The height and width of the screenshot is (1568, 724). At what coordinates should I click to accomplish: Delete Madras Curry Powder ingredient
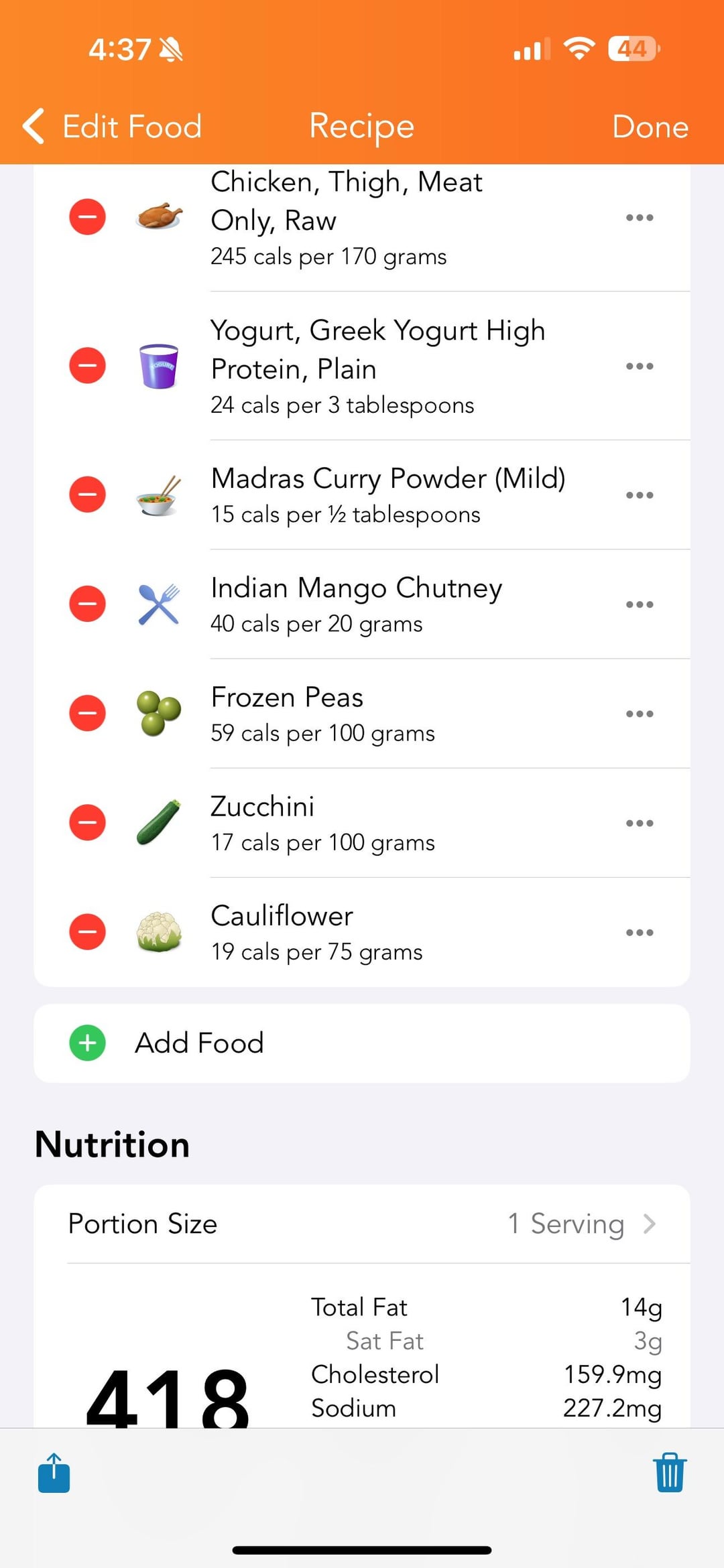(87, 495)
